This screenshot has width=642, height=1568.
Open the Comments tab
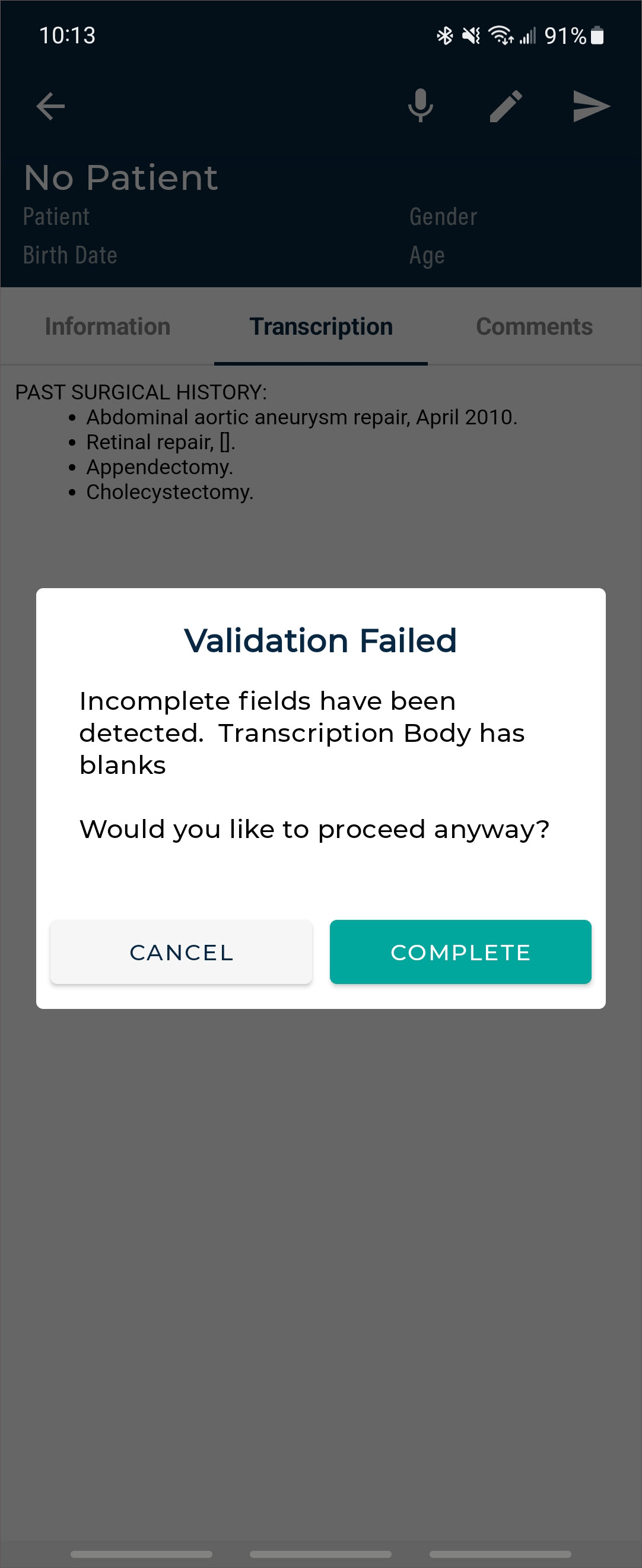pos(533,327)
